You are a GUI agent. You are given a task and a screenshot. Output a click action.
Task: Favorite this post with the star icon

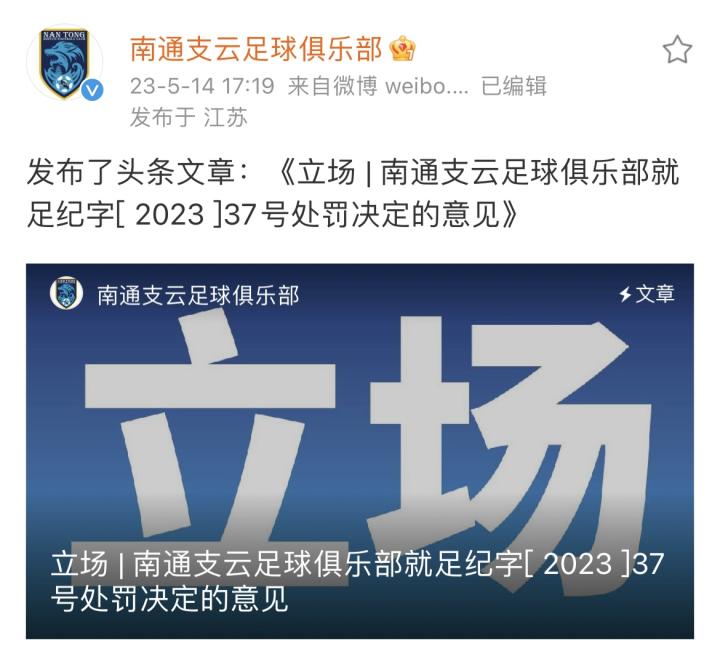click(x=677, y=49)
